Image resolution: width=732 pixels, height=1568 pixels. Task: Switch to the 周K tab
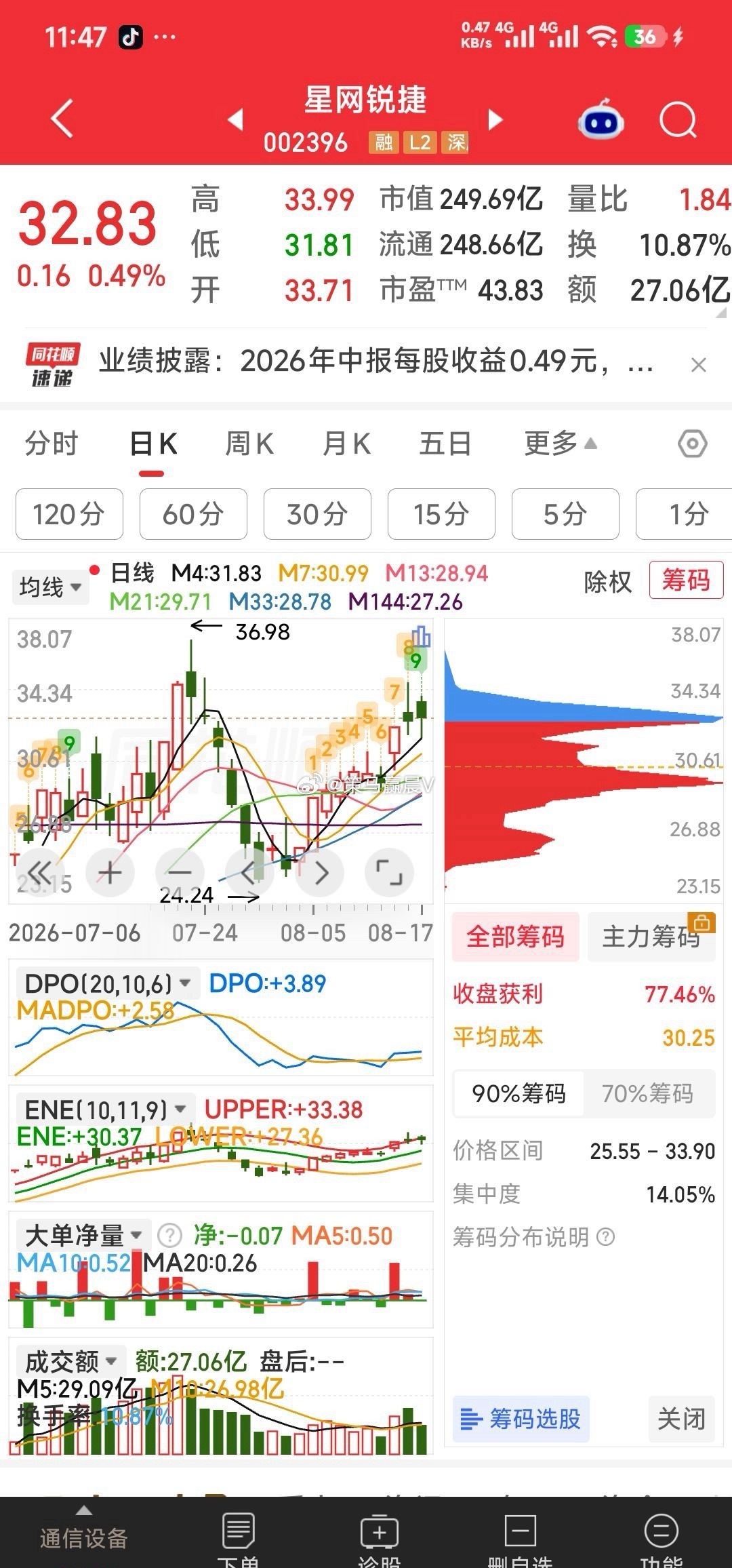coord(249,444)
